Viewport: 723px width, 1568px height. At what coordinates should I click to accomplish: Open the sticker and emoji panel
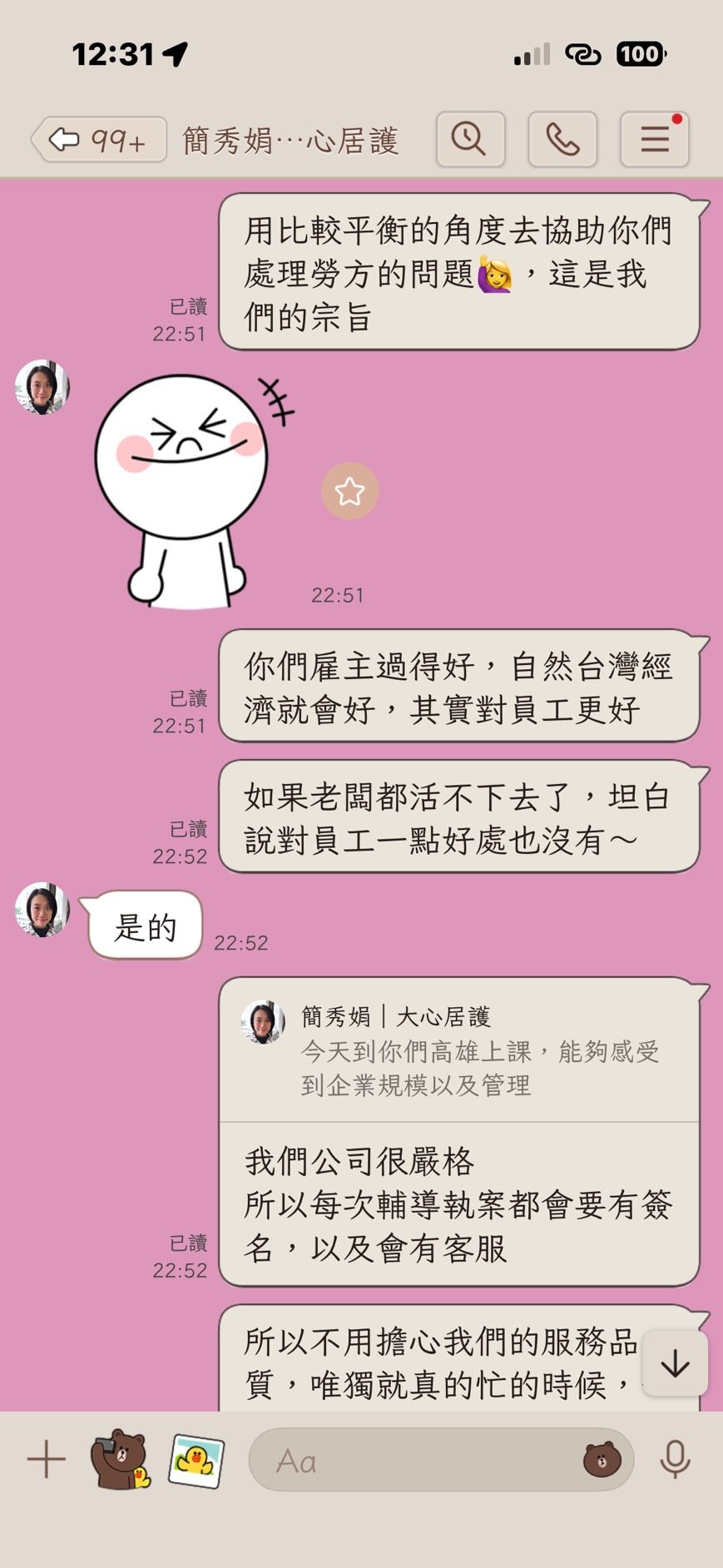(x=602, y=1461)
